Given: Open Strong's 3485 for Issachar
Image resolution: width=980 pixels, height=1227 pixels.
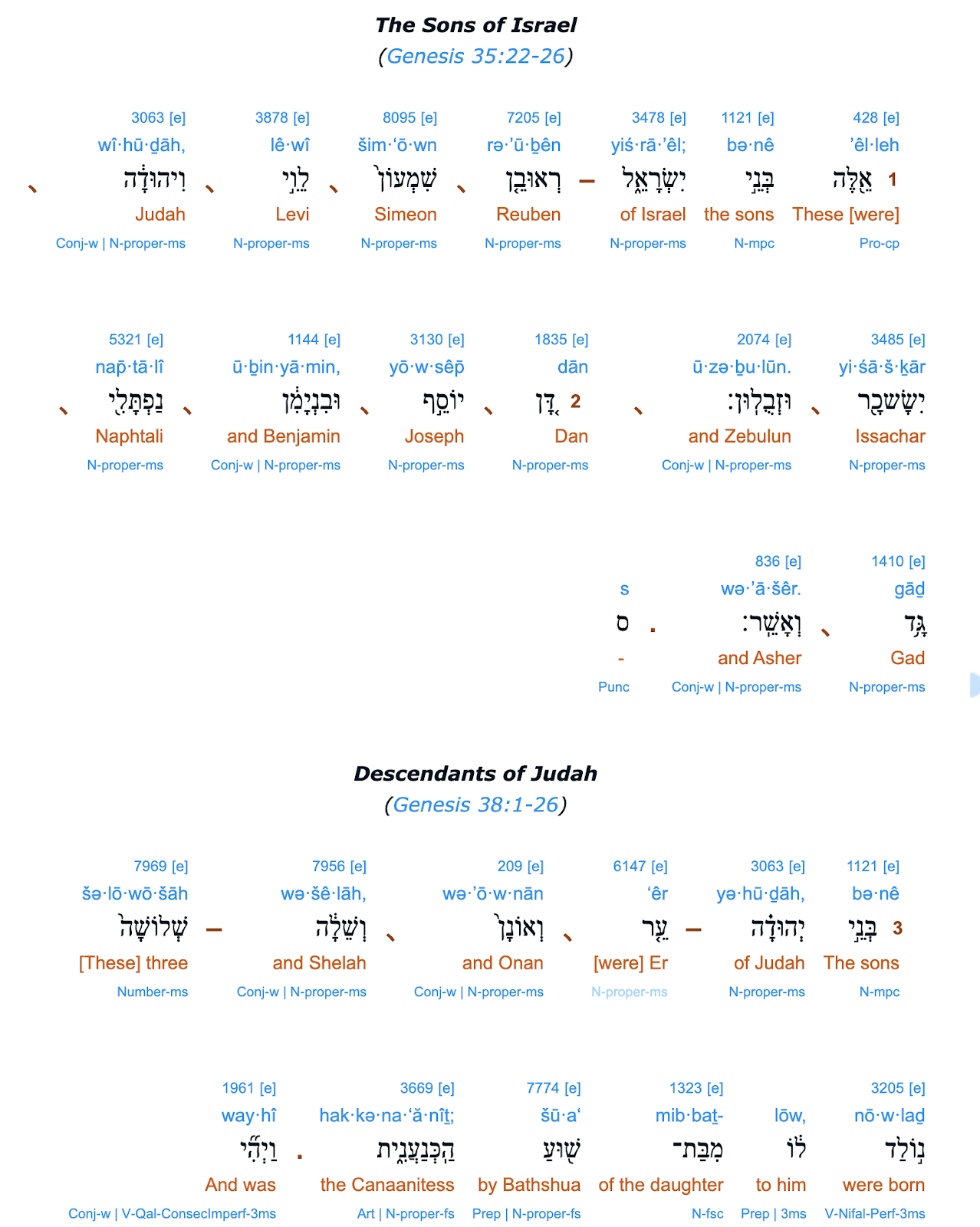Looking at the screenshot, I should pos(887,339).
